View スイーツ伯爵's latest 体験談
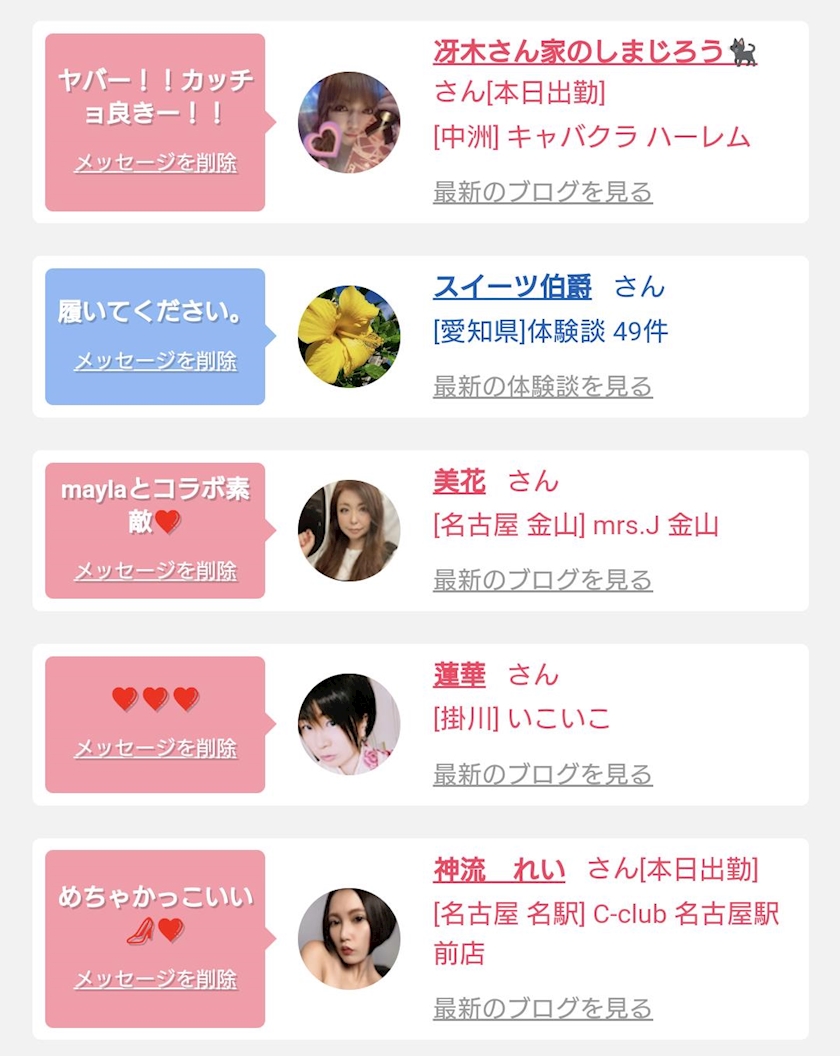The image size is (840, 1056). coord(542,387)
